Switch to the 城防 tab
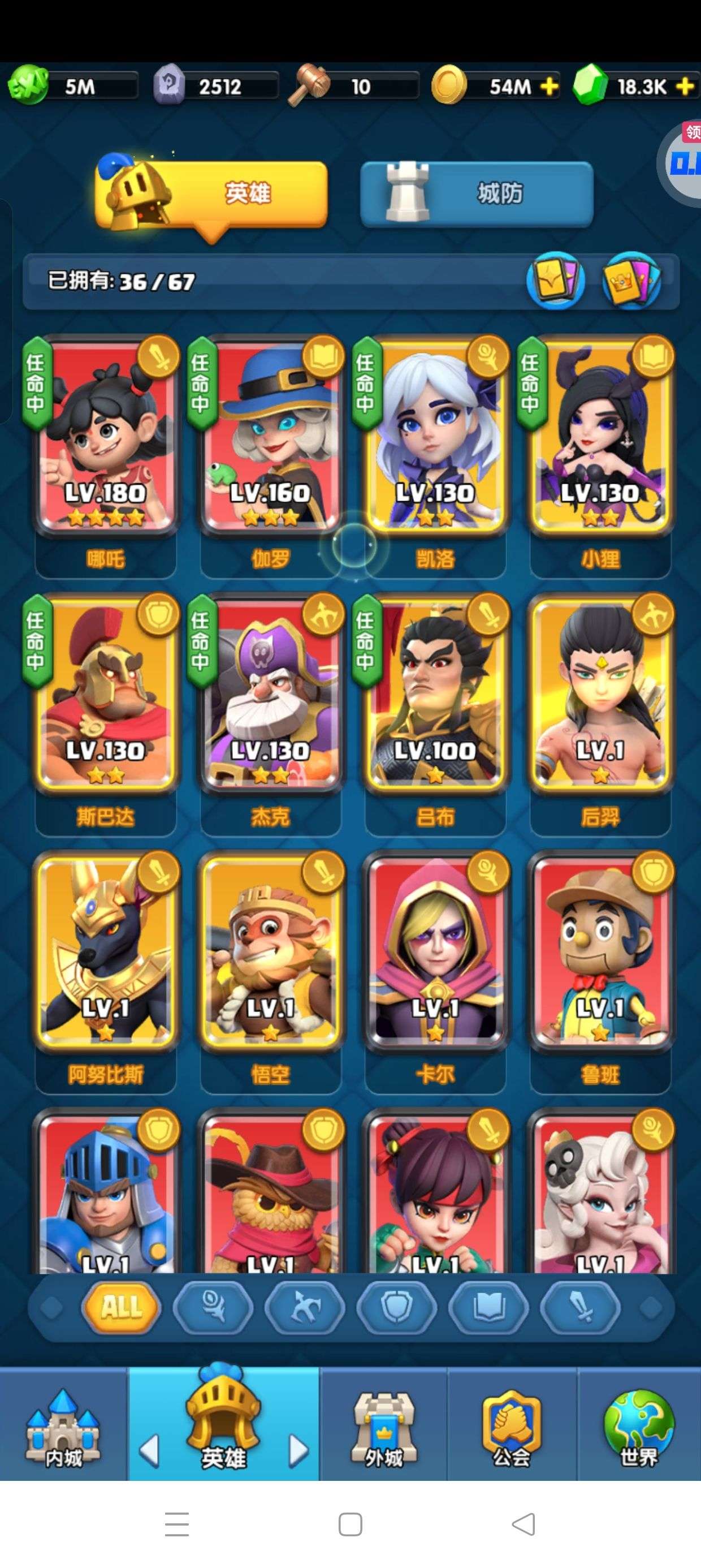 point(477,194)
